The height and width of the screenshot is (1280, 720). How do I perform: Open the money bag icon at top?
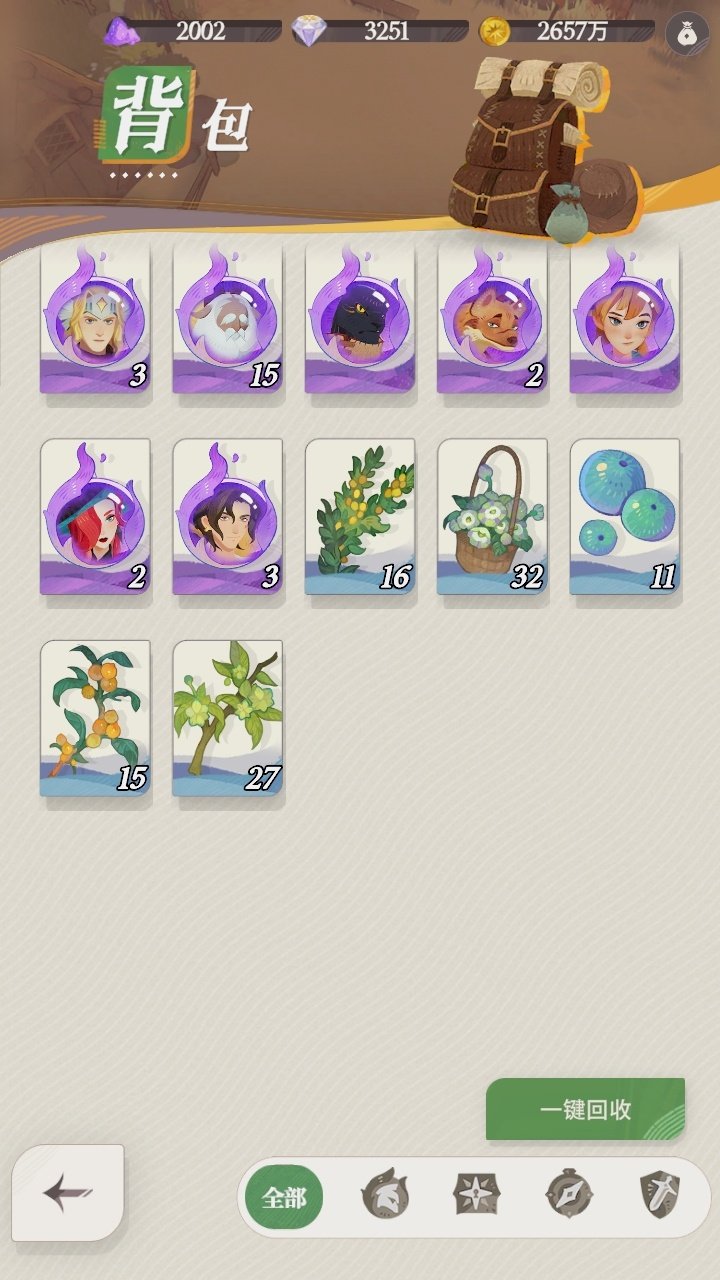point(687,33)
